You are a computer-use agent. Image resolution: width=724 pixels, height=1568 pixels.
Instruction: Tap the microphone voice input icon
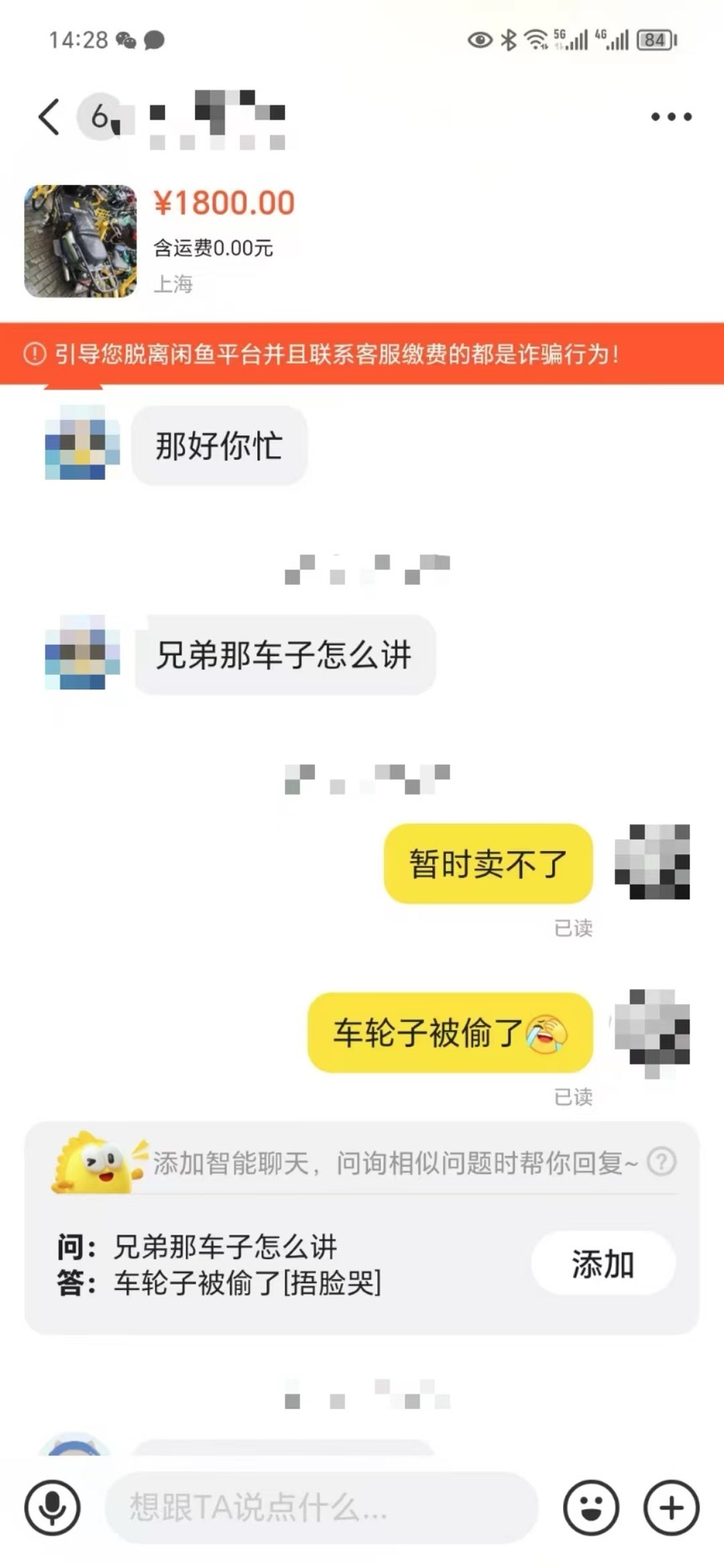(52, 1508)
